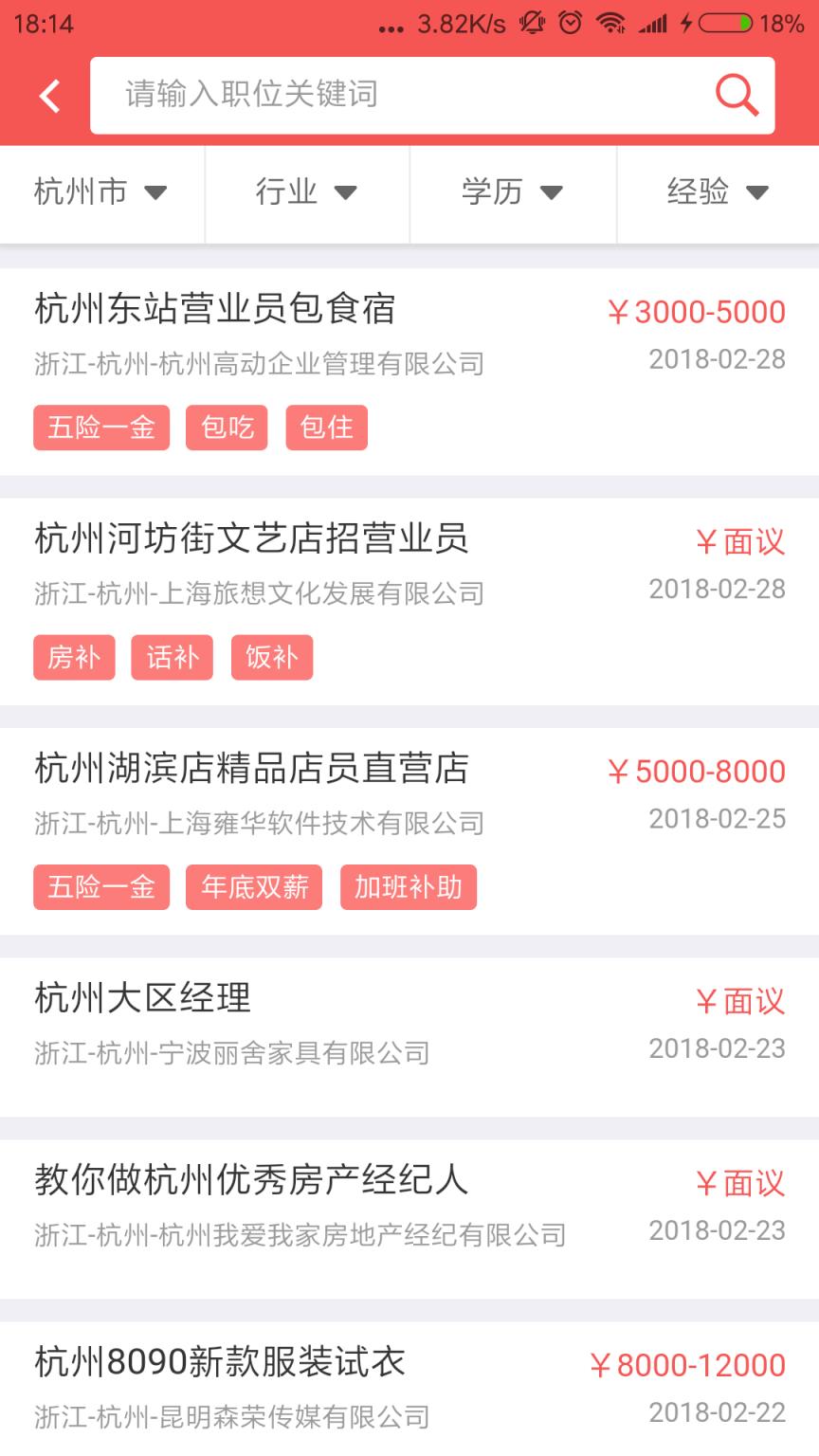Tap the back arrow to return
Viewport: 819px width, 1456px height.
49,95
